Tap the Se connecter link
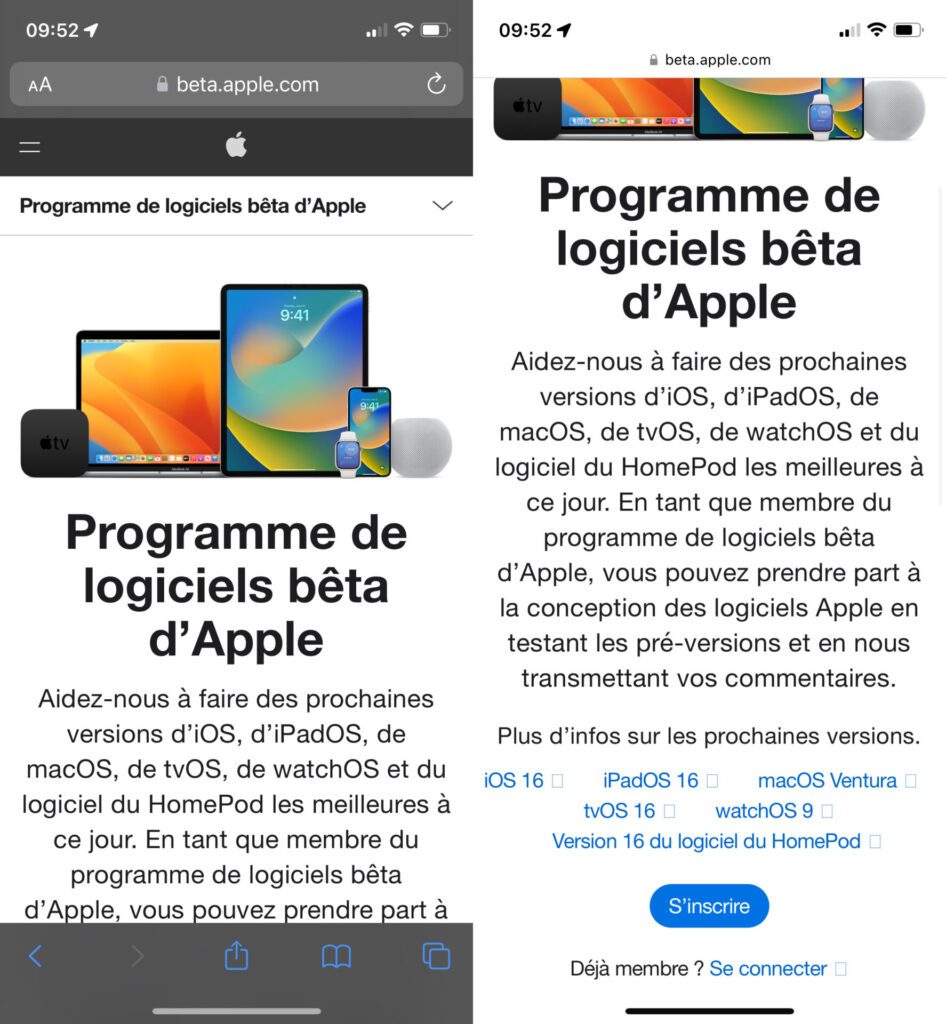This screenshot has width=946, height=1024. pyautogui.click(x=768, y=969)
